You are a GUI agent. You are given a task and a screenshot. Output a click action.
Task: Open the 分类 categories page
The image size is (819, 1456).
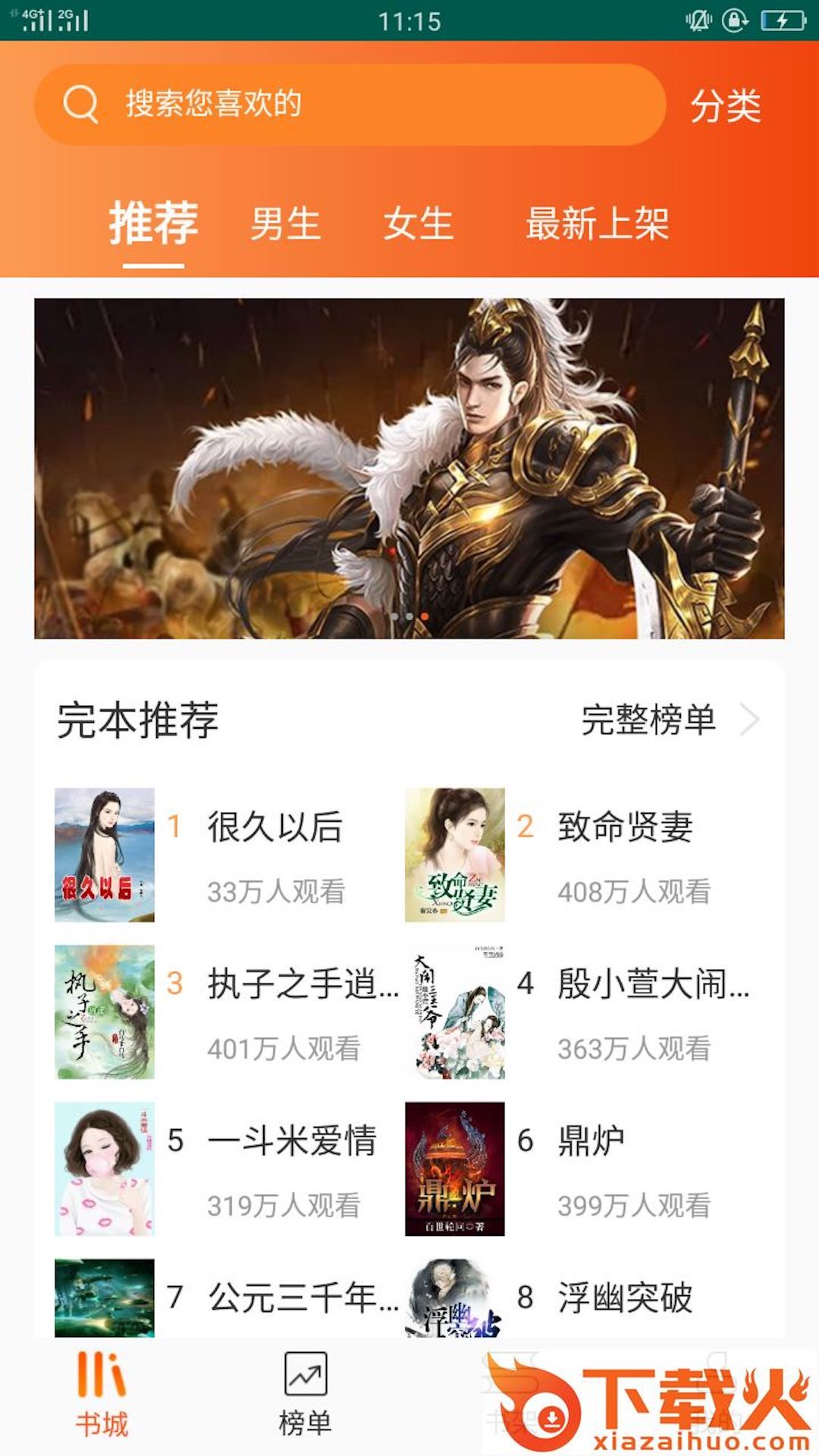click(725, 105)
